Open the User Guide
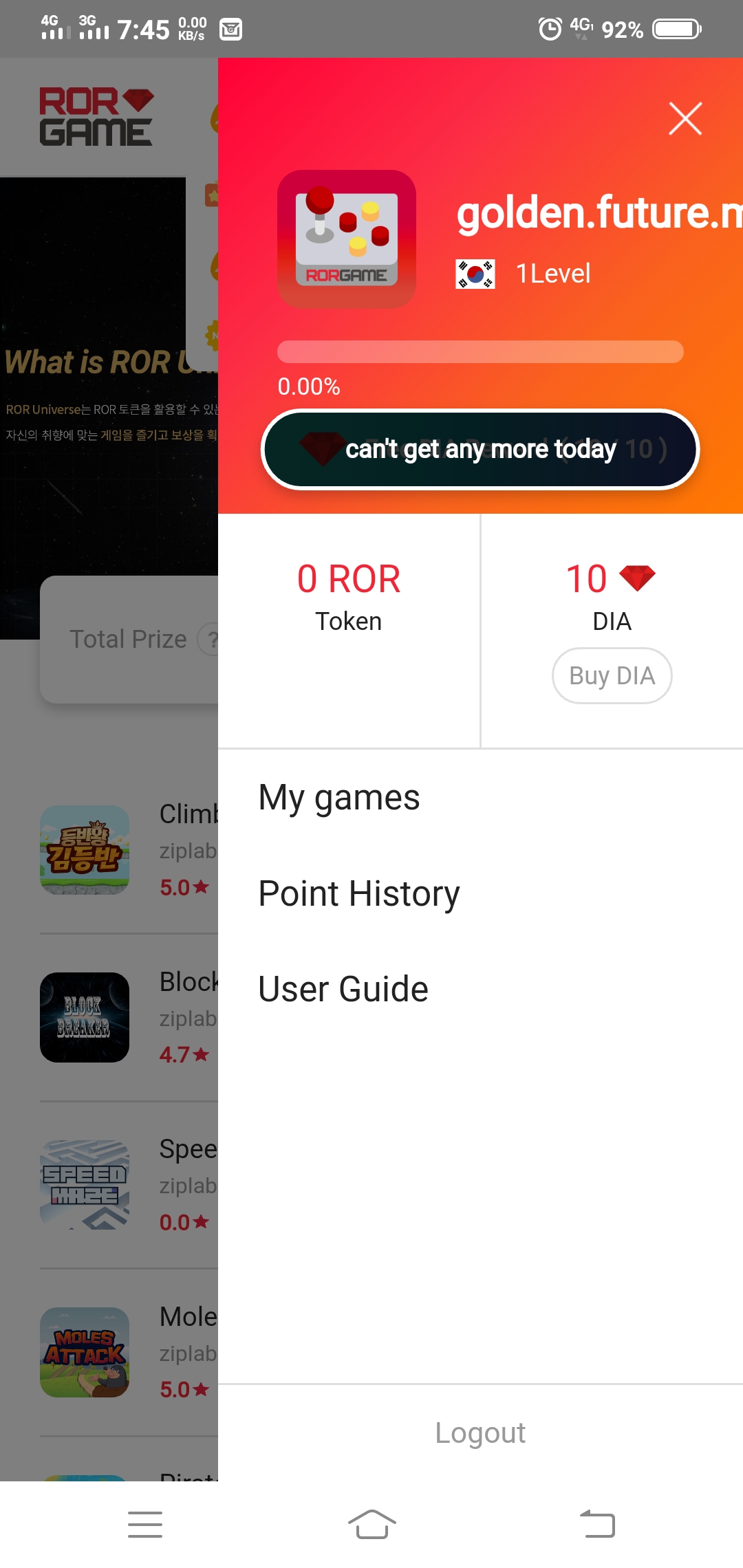743x1568 pixels. (x=343, y=989)
